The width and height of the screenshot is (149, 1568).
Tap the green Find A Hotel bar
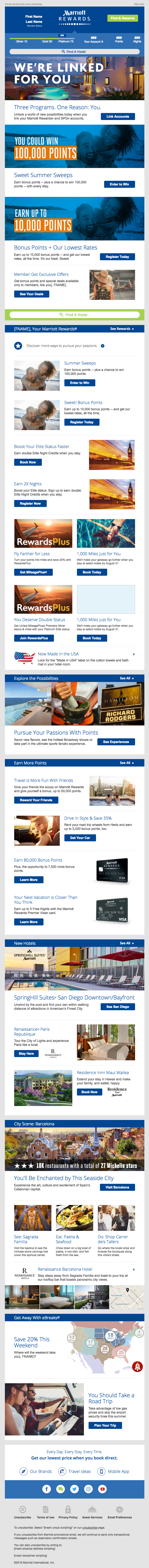(74, 315)
